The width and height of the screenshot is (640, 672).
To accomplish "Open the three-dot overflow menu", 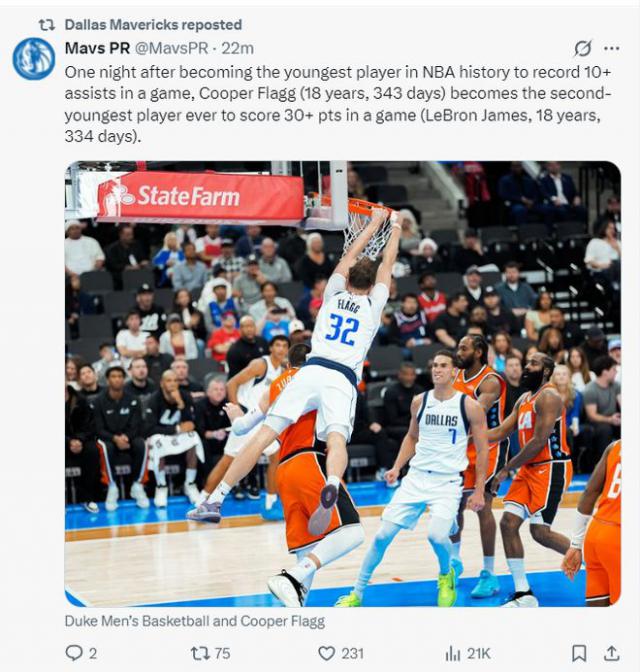I will [x=611, y=48].
